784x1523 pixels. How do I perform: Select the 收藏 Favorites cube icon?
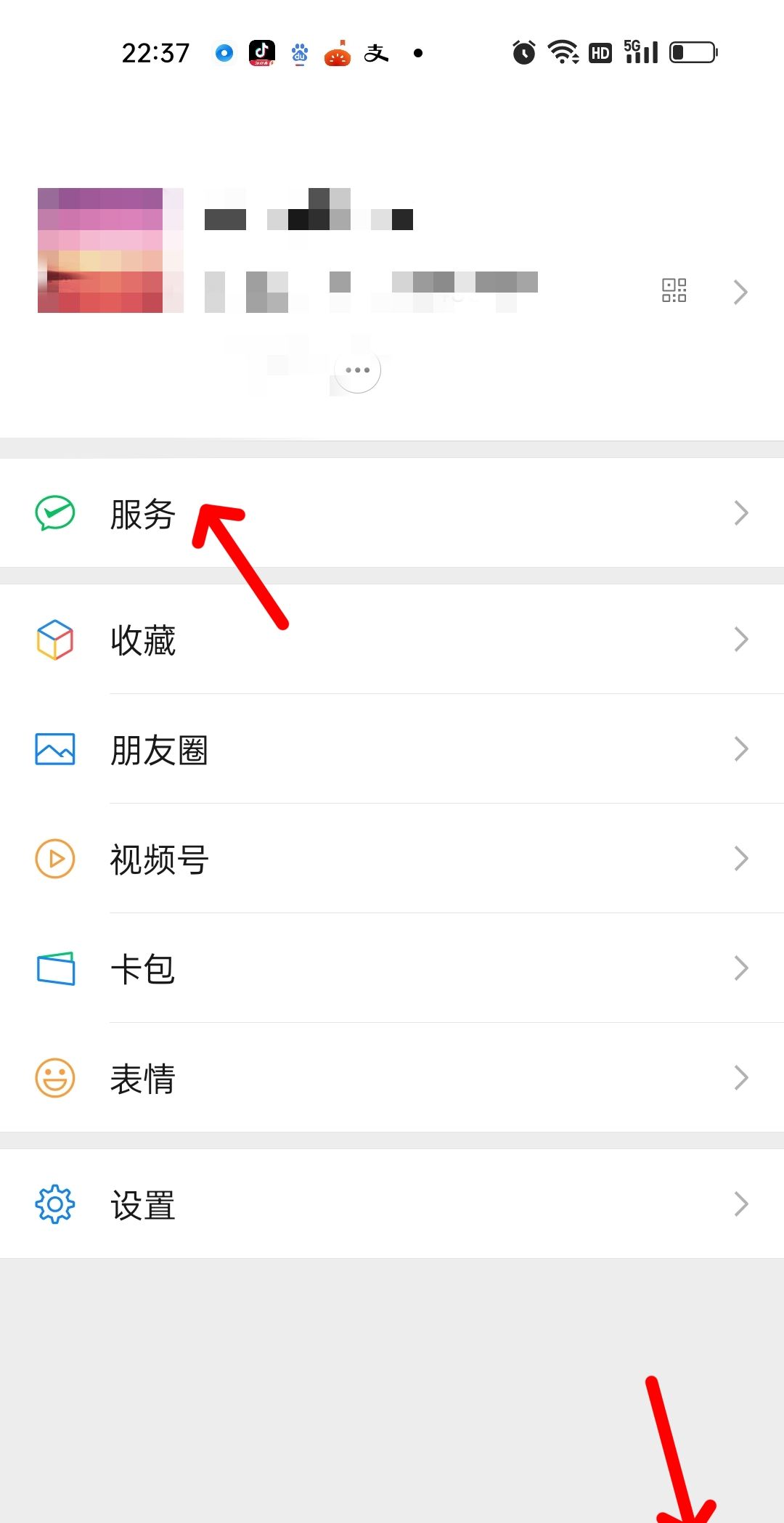click(54, 640)
